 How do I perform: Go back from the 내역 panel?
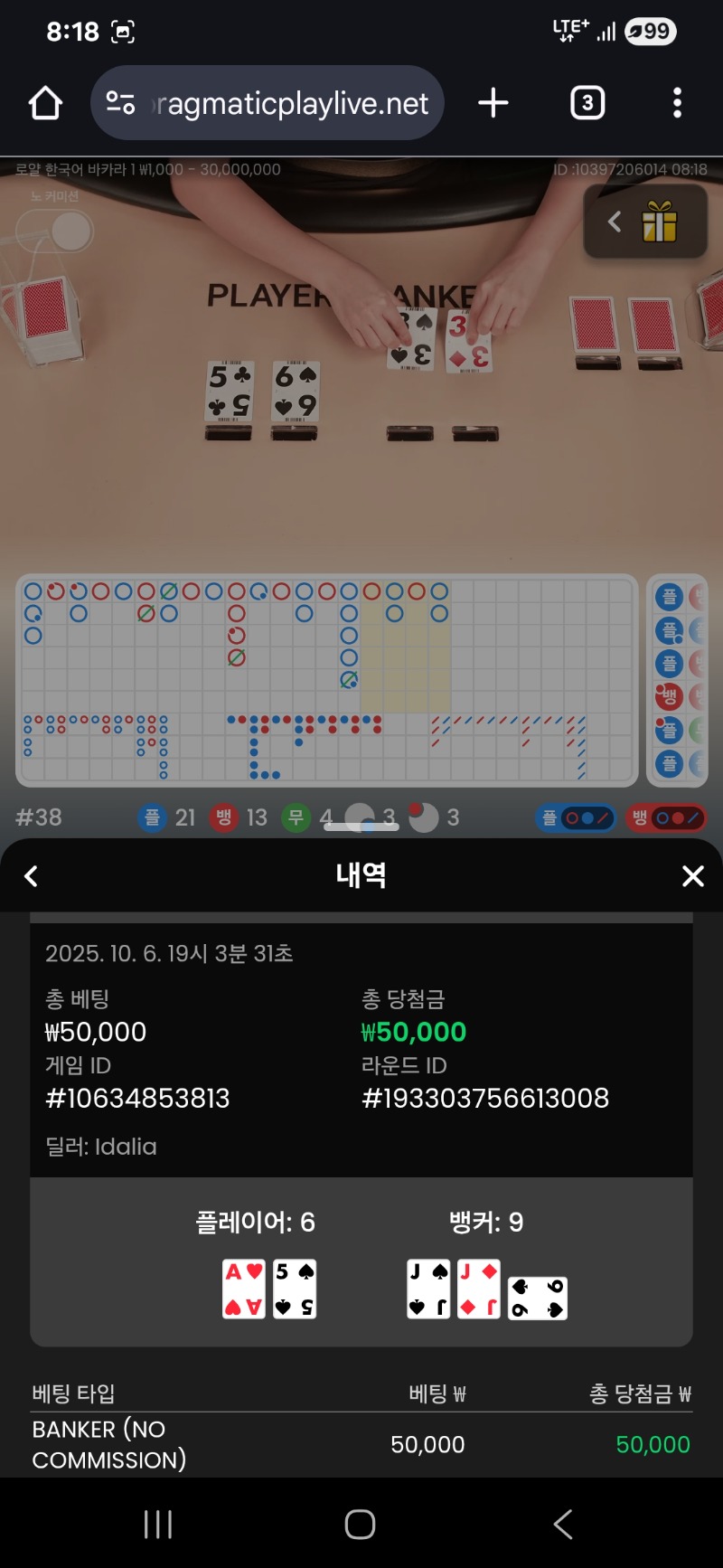click(32, 875)
